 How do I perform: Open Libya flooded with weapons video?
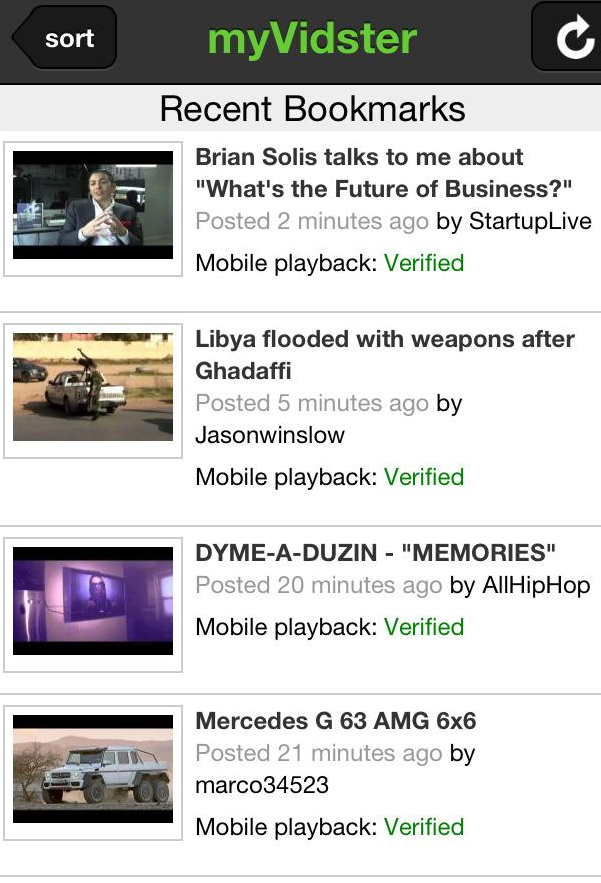point(384,354)
